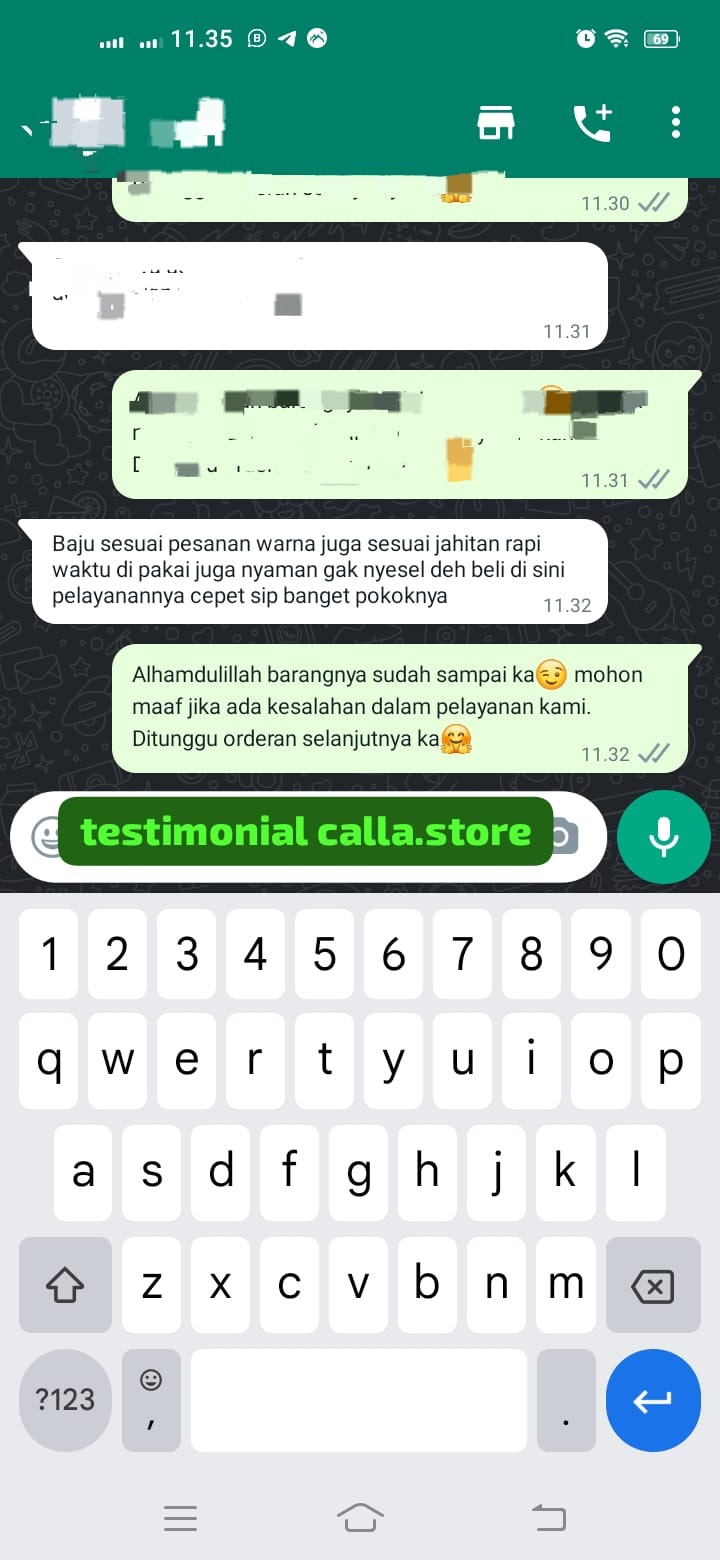Screen dimensions: 720x1560
Task: Open the camera from the message bar
Action: [564, 837]
